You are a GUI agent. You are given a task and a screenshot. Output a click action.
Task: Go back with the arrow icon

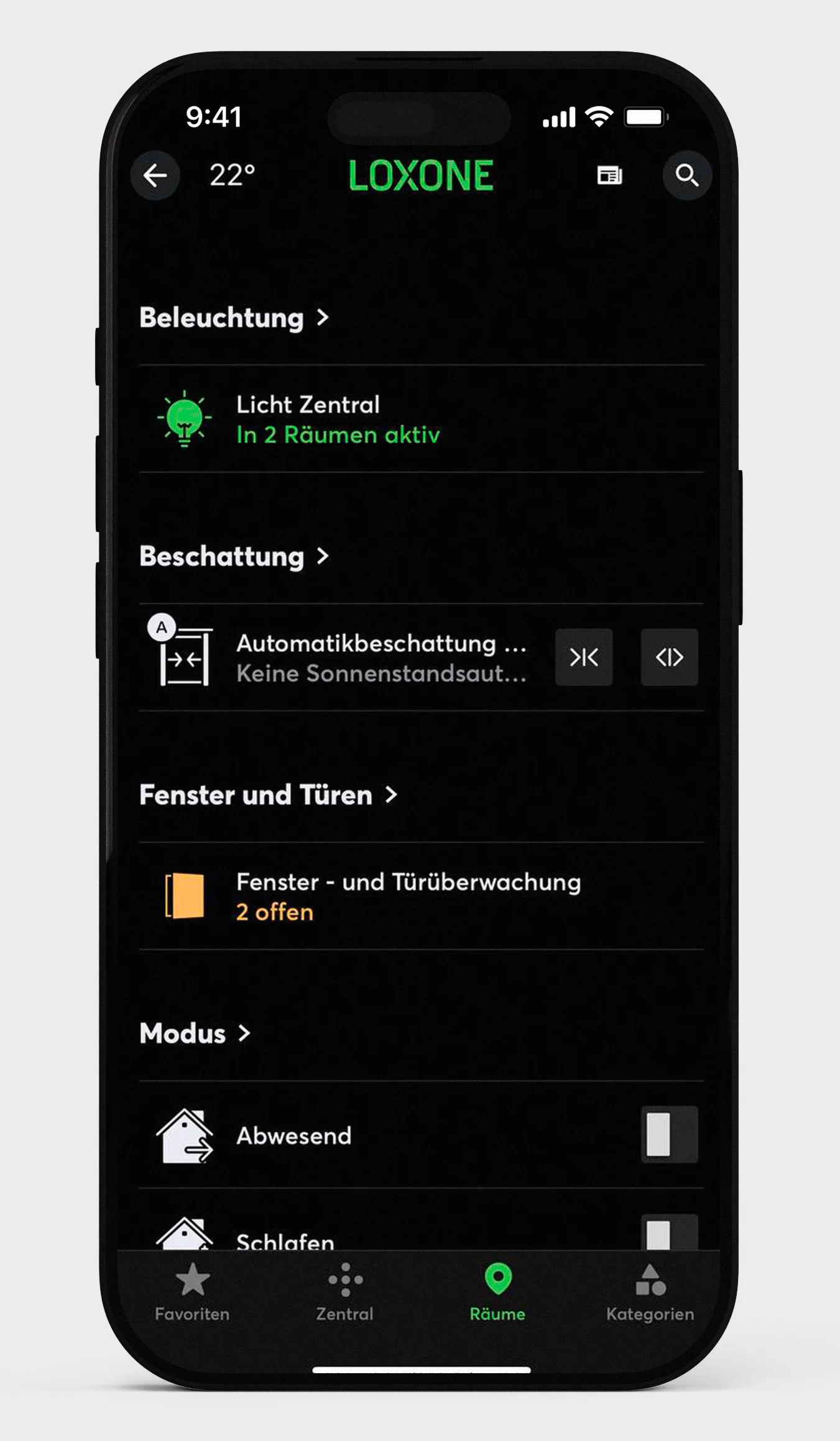pyautogui.click(x=155, y=175)
